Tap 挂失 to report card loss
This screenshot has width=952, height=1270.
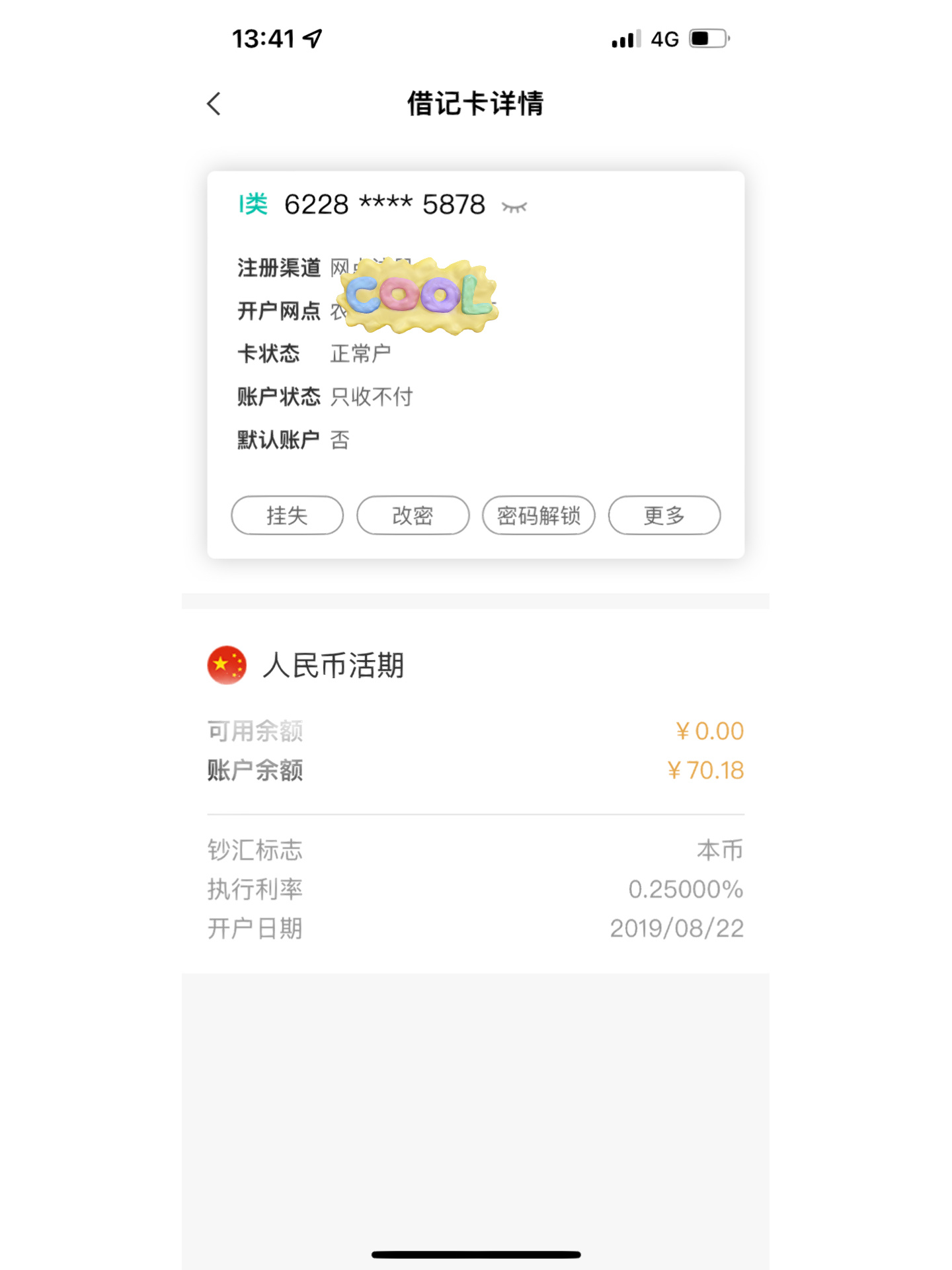click(286, 515)
